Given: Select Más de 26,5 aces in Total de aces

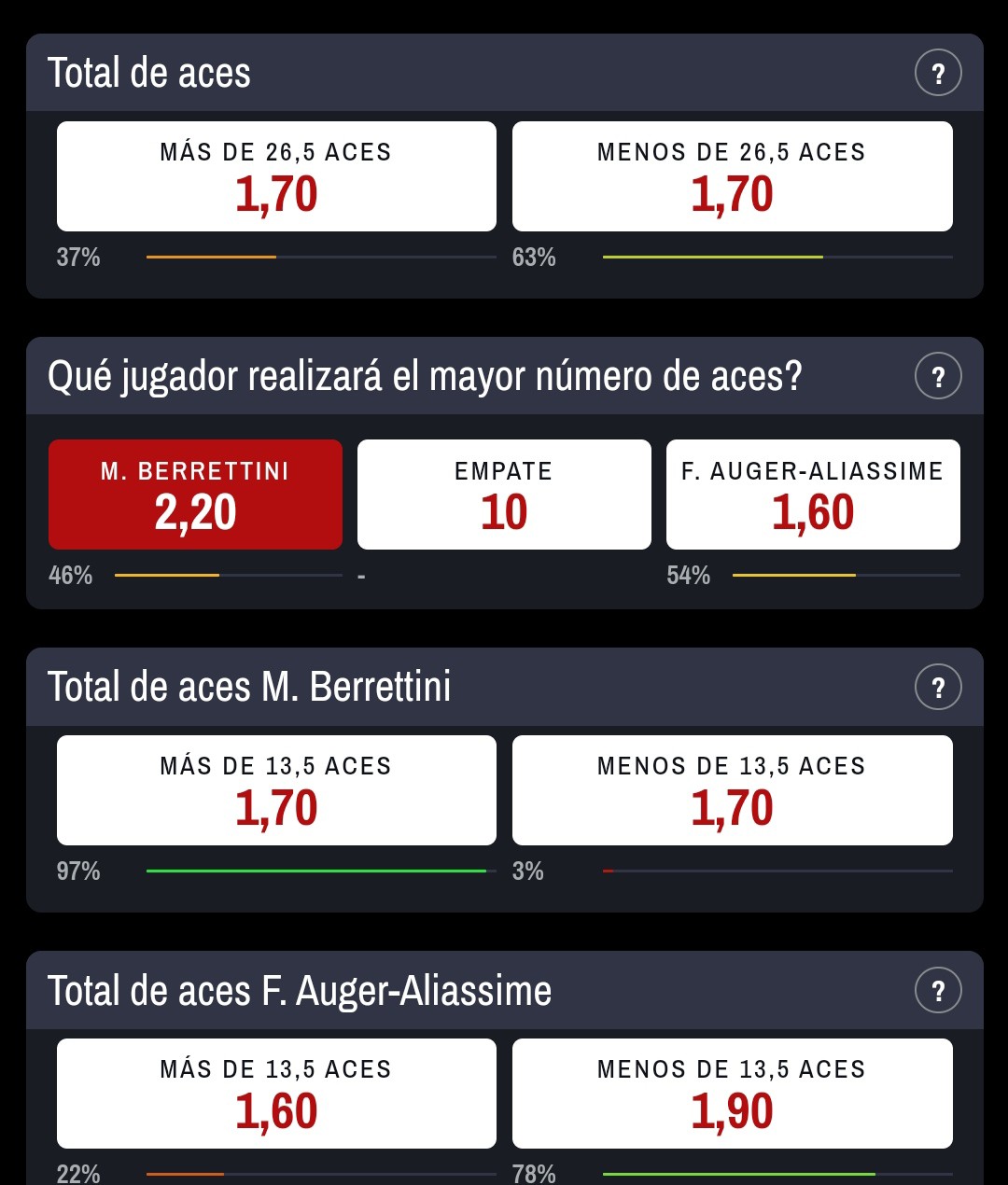Looking at the screenshot, I should coord(276,176).
